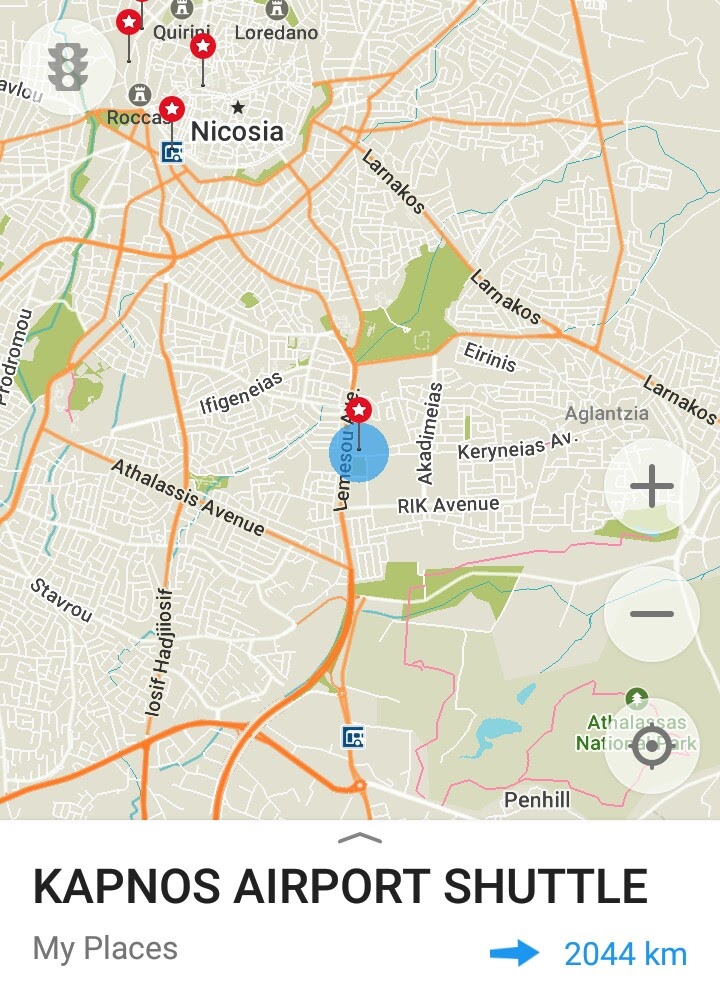720x992 pixels.
Task: Open the Kapnos Airport Shuttle place card
Action: point(340,888)
